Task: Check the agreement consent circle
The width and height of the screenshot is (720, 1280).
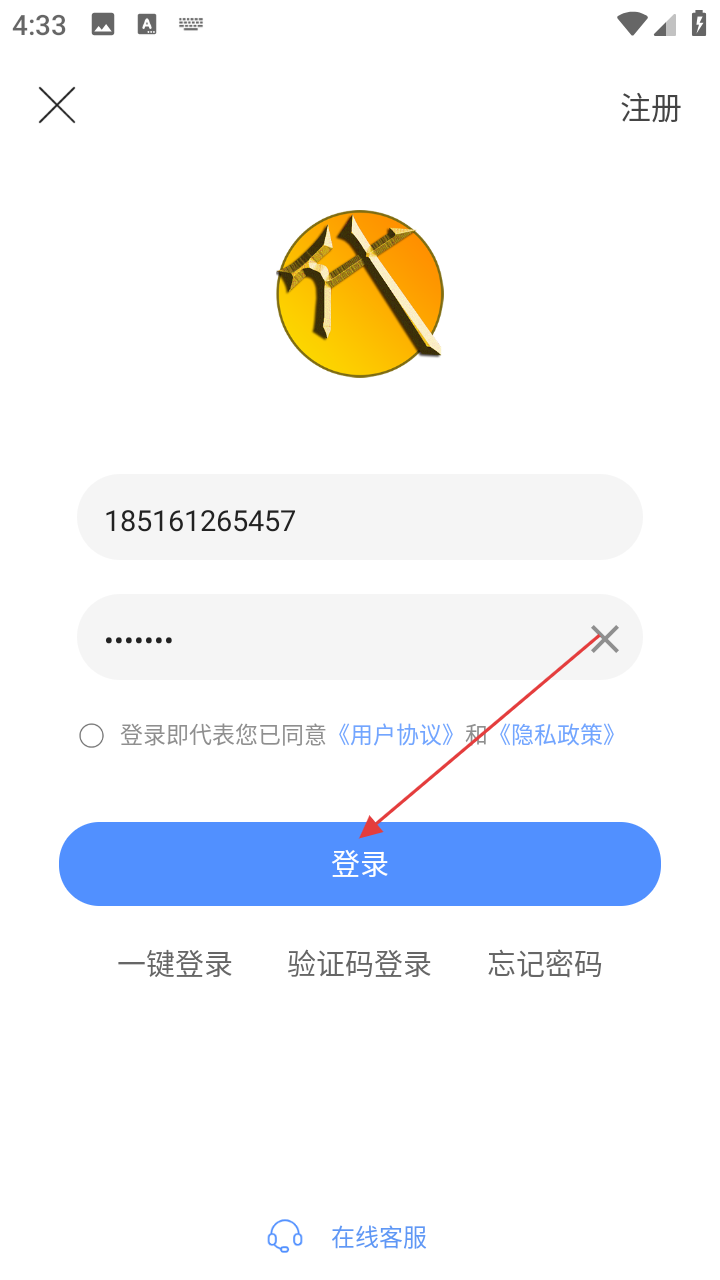Action: click(x=91, y=737)
